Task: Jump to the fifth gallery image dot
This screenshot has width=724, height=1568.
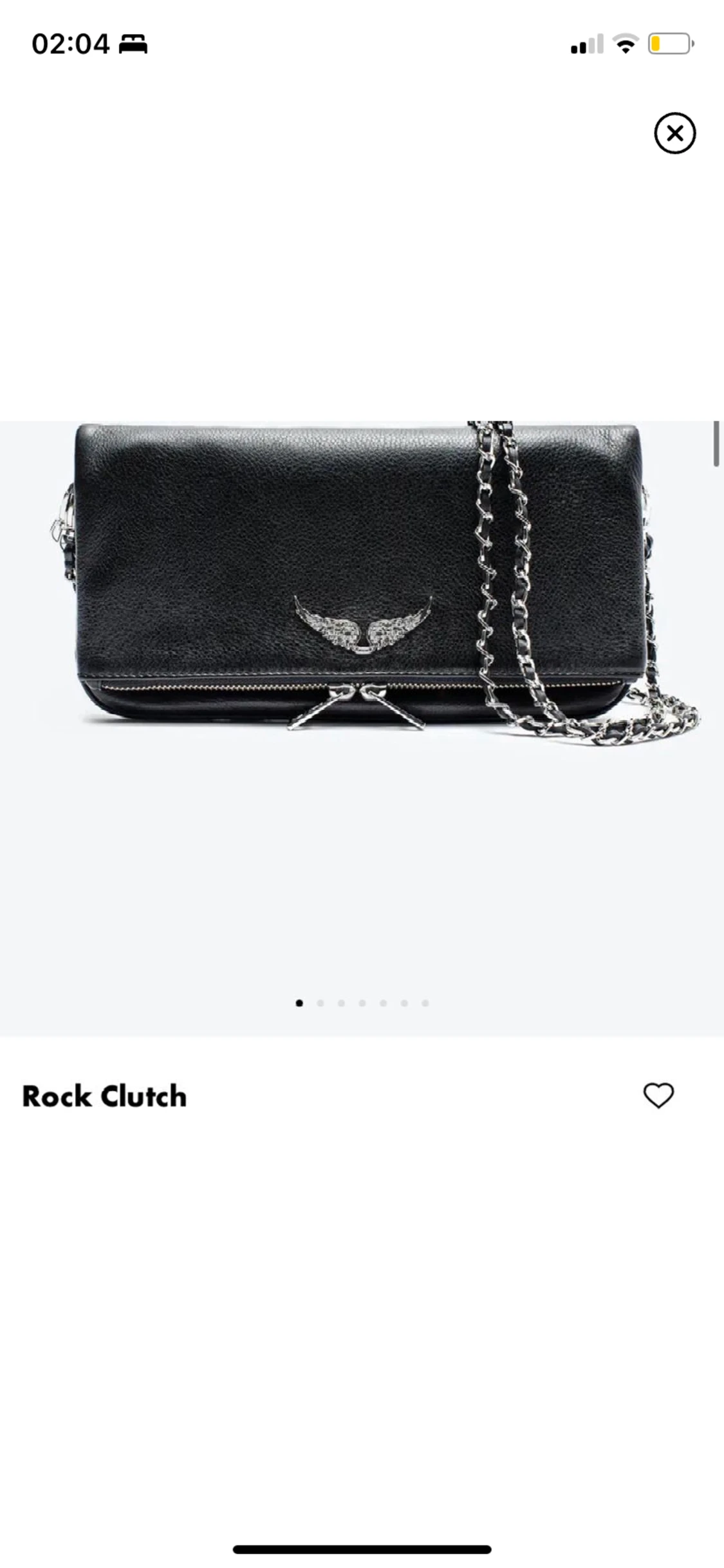Action: coord(383,1003)
